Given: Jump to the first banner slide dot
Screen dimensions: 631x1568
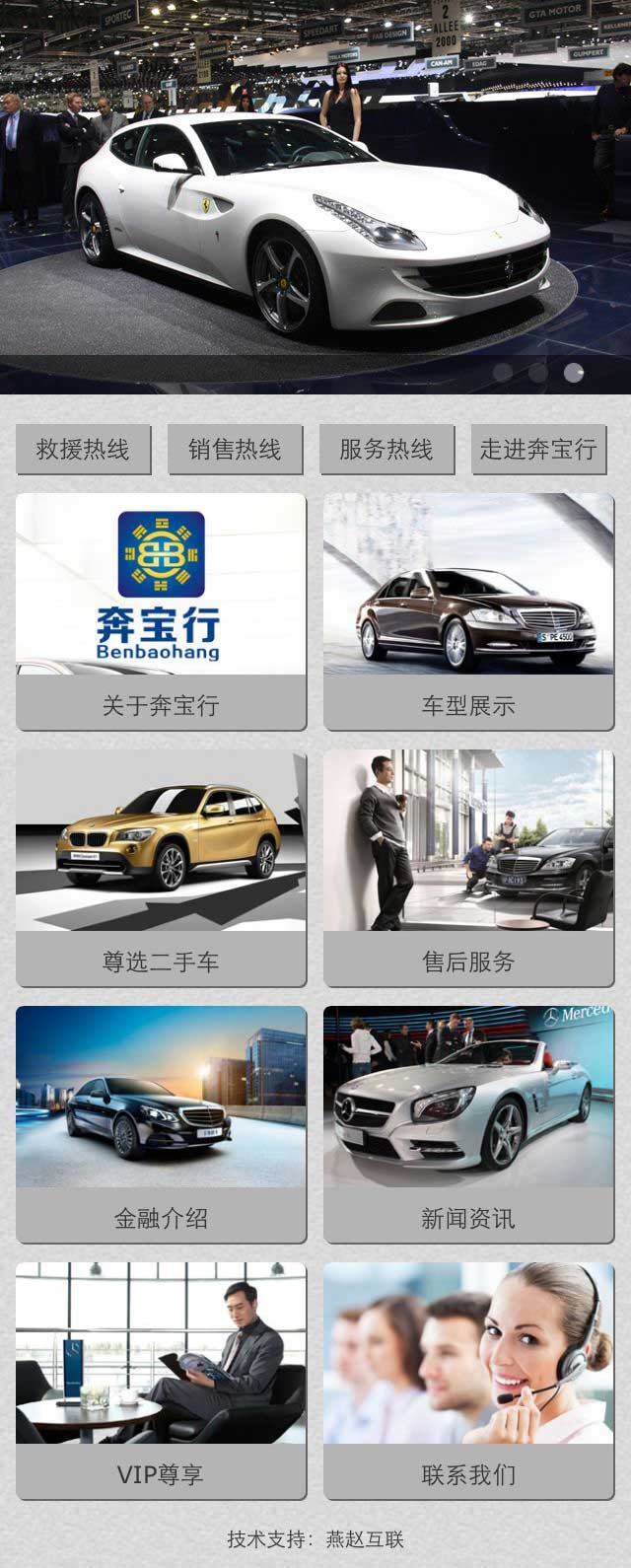Looking at the screenshot, I should click(503, 373).
